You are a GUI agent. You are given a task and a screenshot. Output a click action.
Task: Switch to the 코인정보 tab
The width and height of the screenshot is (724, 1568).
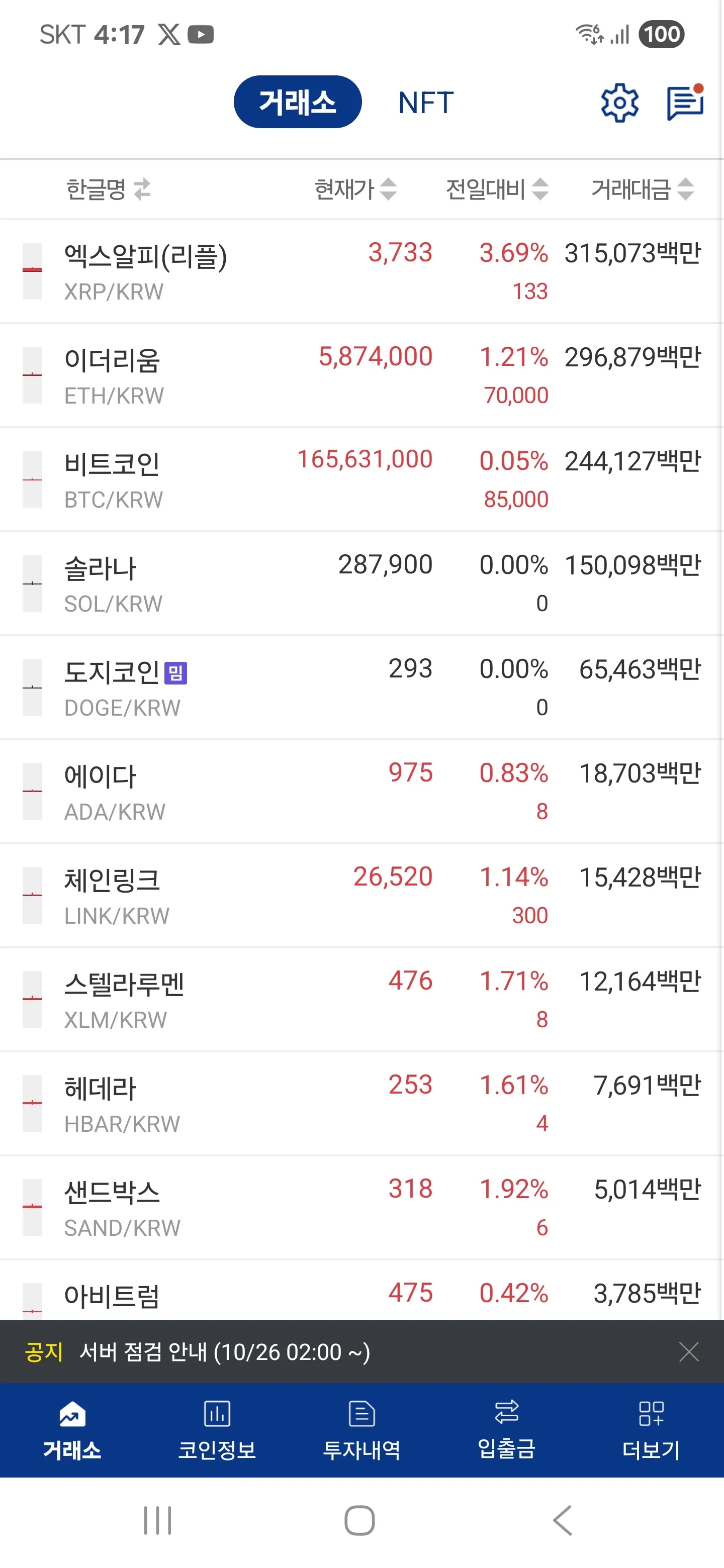(217, 1429)
